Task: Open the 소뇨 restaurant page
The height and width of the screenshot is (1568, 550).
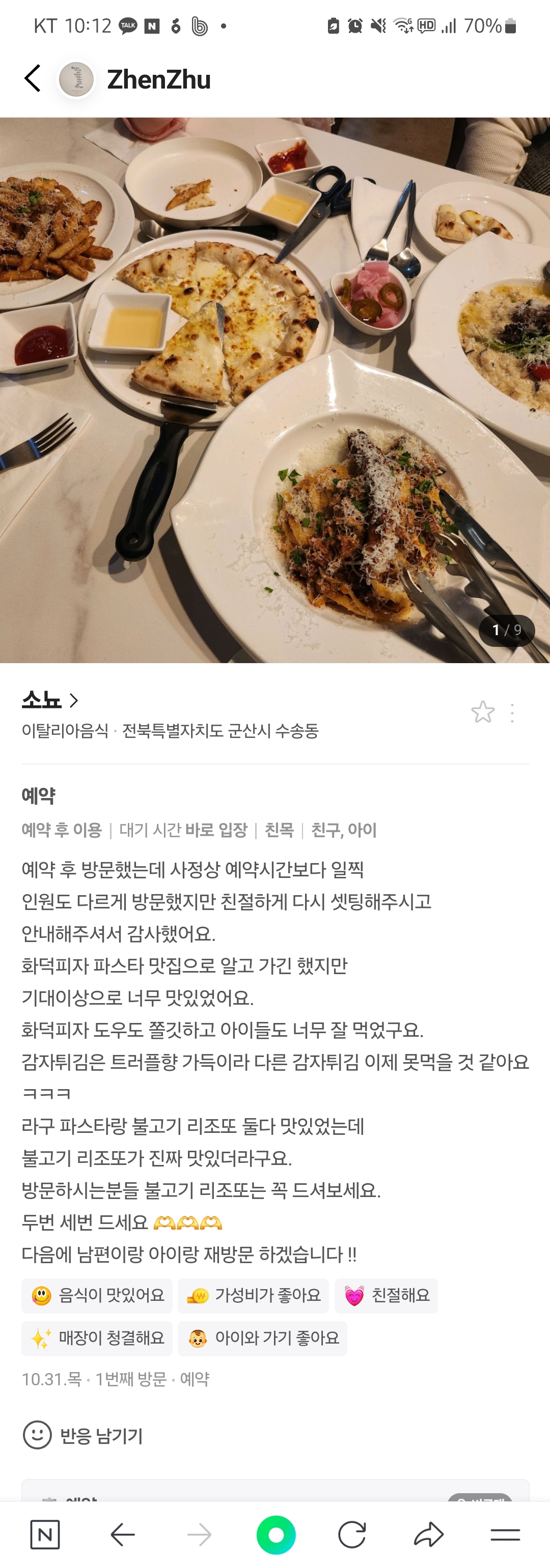Action: tap(50, 700)
